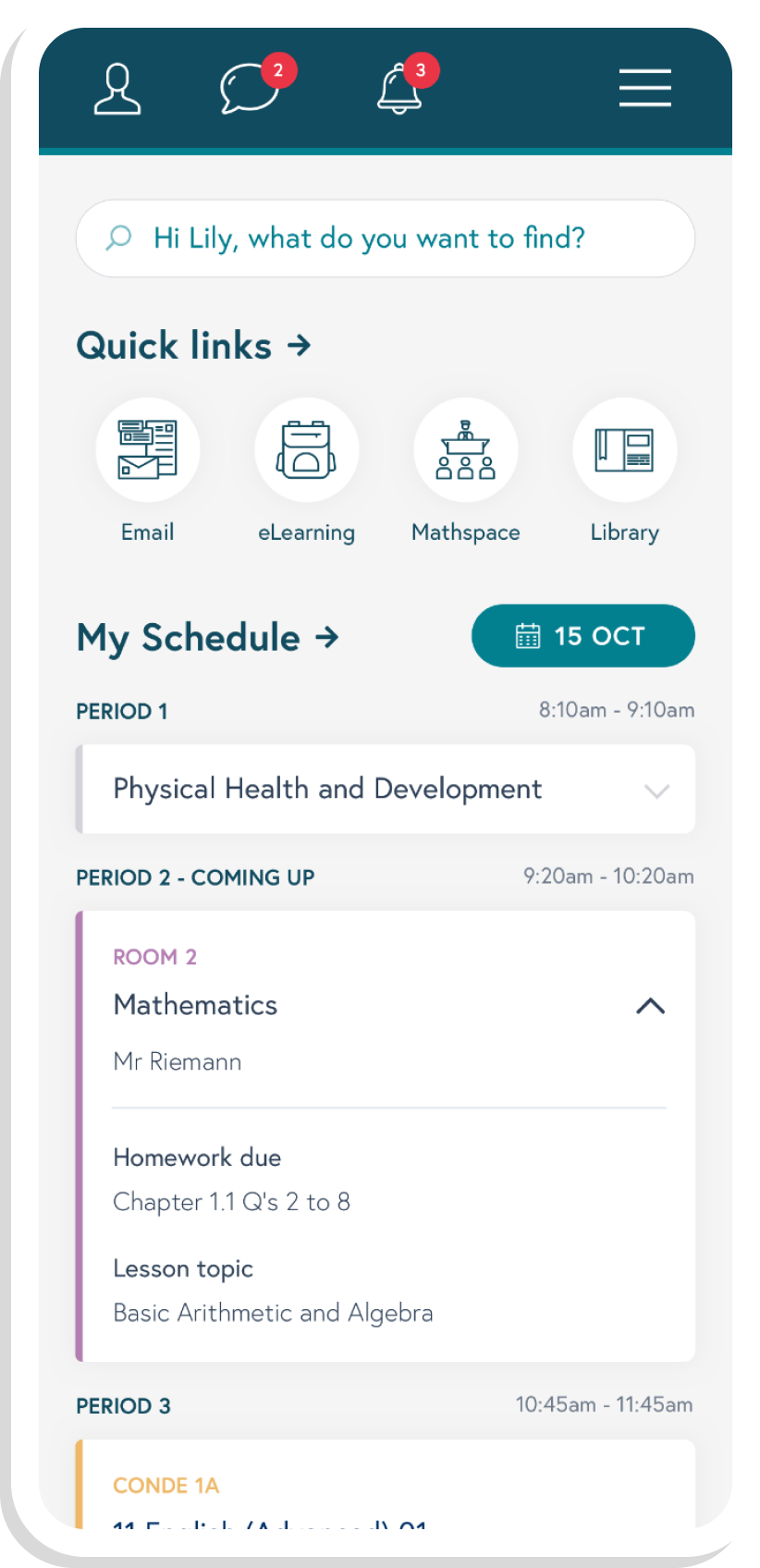Screen dimensions: 760x1568
Task: Select the 15 OCT date button
Action: click(582, 636)
